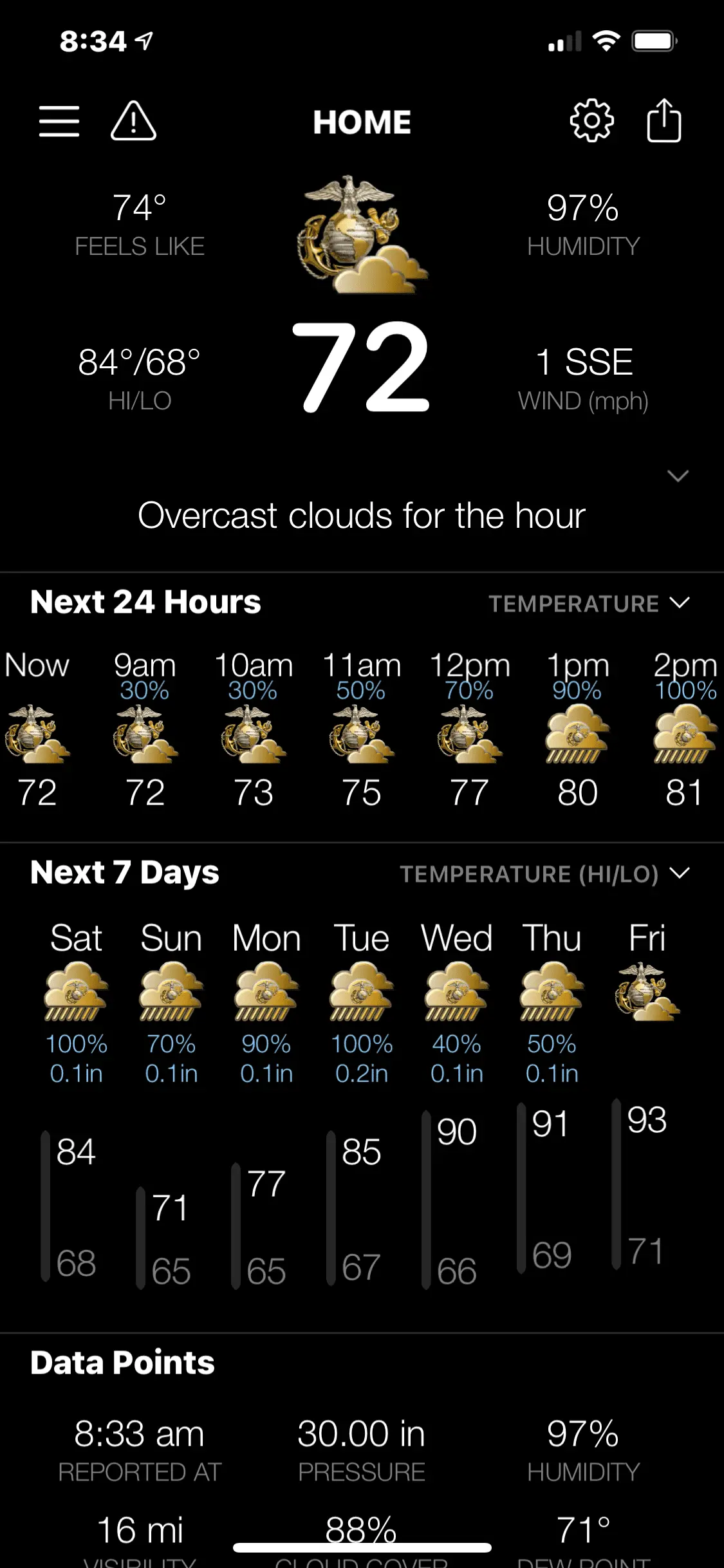The width and height of the screenshot is (724, 1568).
Task: Open settings gear
Action: [591, 121]
